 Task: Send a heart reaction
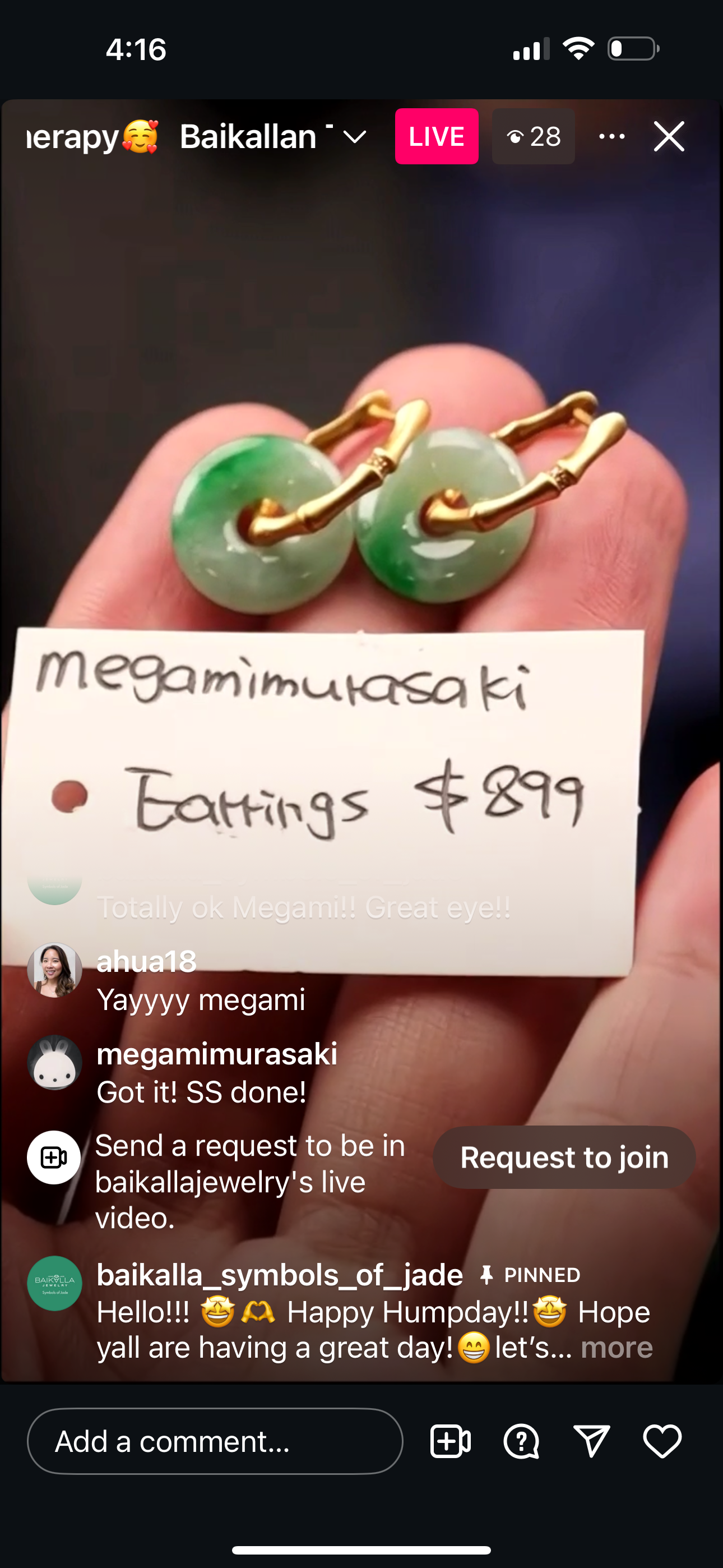point(662,1441)
